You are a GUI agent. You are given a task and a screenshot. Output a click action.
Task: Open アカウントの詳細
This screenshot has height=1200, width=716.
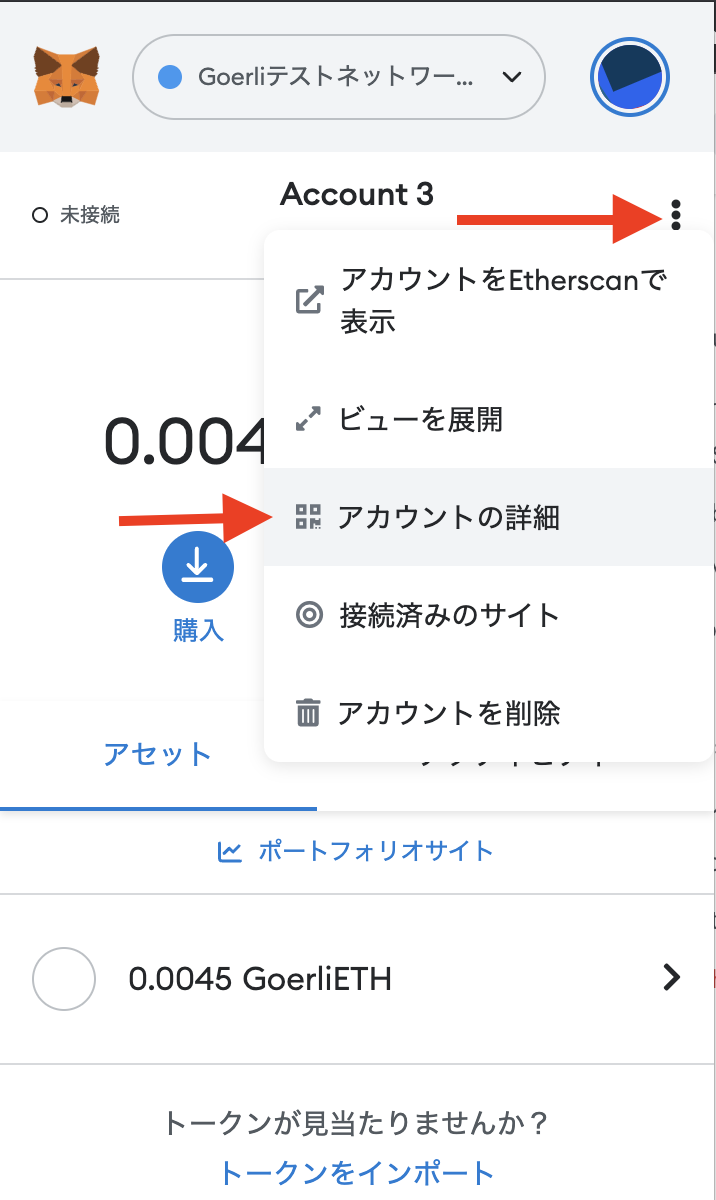click(489, 517)
